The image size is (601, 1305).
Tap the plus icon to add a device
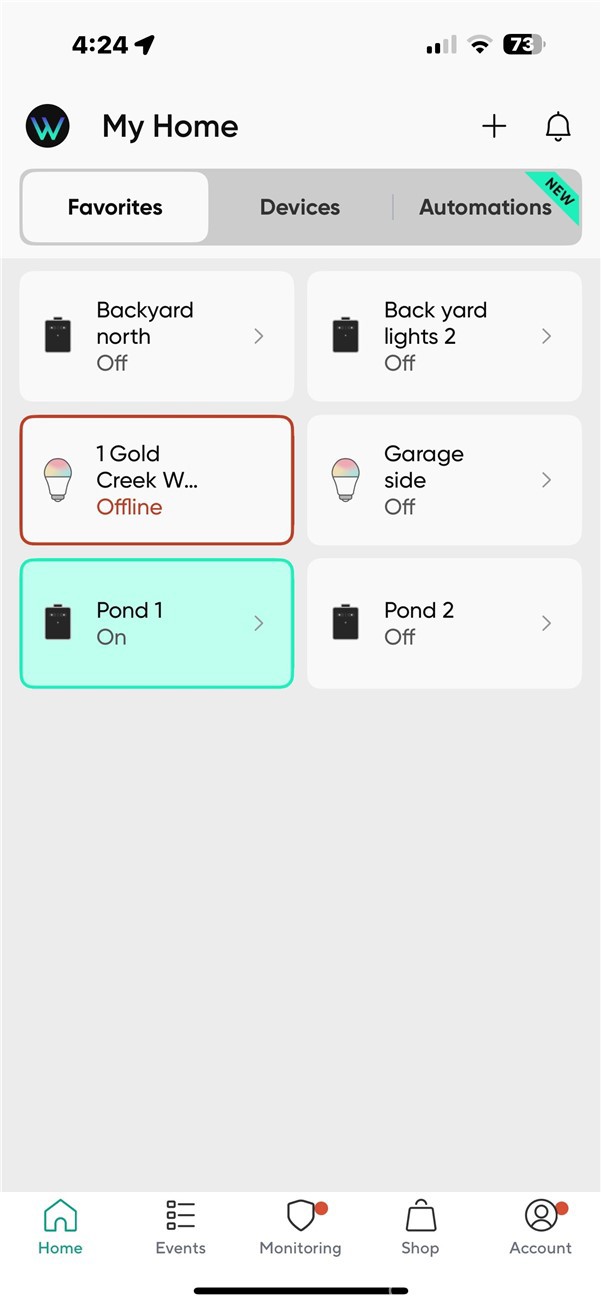494,126
